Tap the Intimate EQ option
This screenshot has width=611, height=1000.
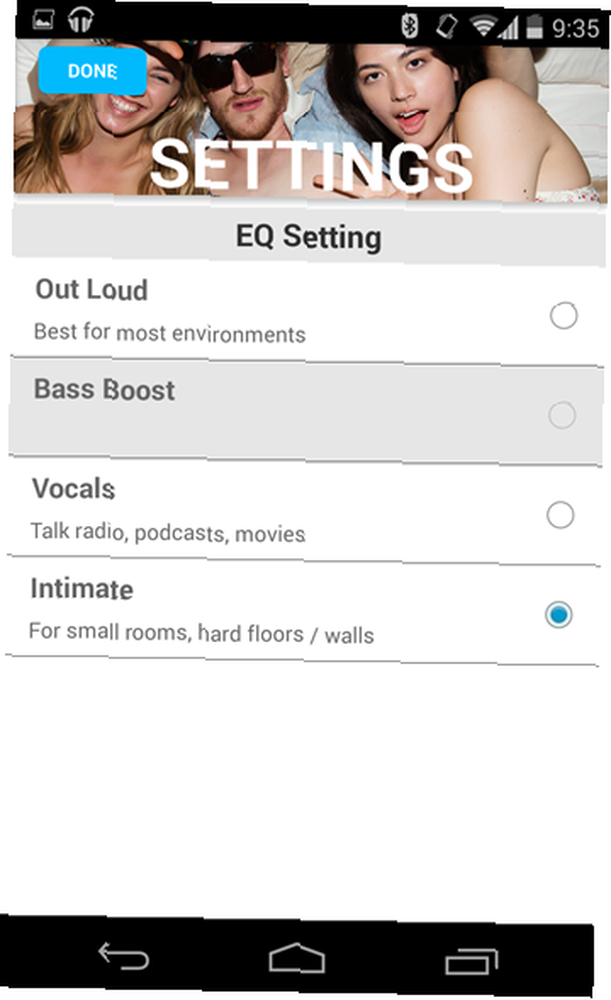tap(303, 611)
